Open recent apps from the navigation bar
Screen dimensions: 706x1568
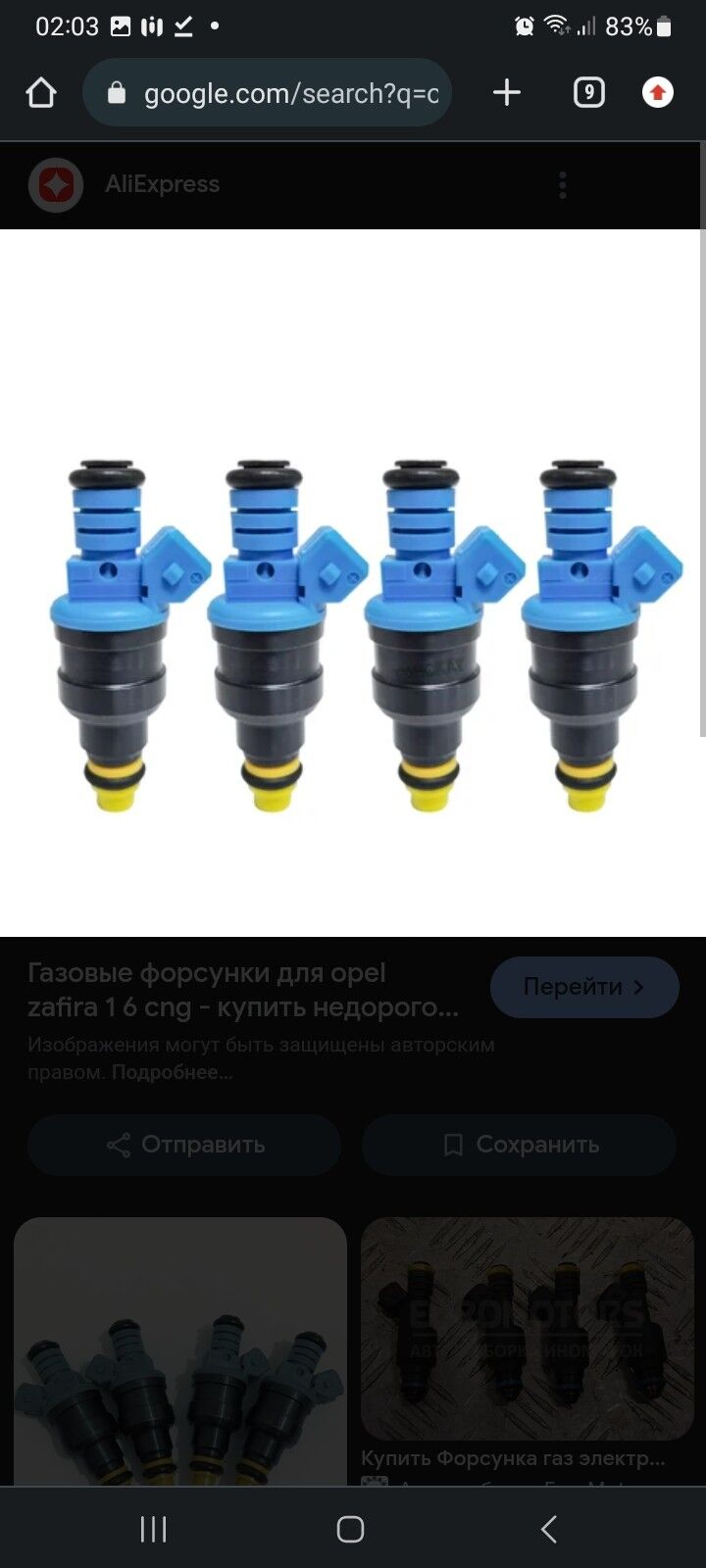click(153, 1529)
